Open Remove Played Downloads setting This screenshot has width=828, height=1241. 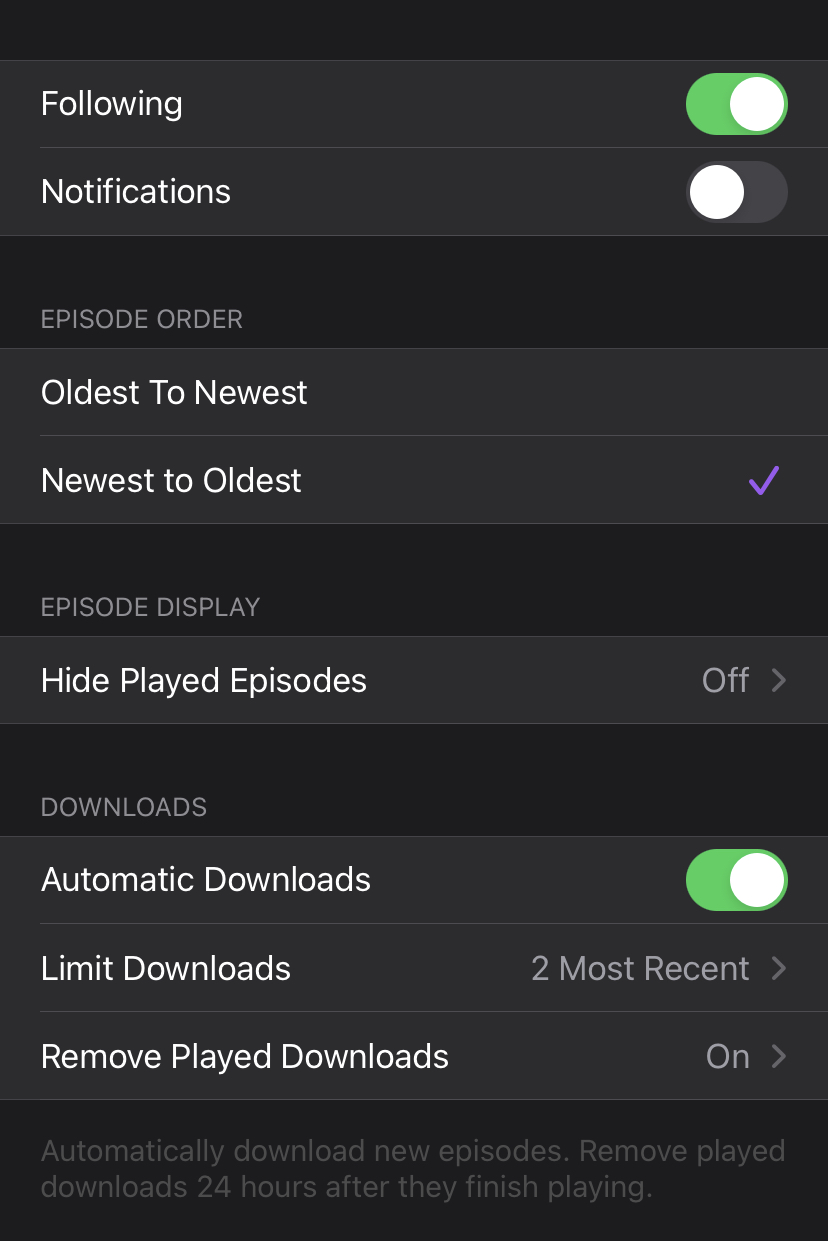414,1056
